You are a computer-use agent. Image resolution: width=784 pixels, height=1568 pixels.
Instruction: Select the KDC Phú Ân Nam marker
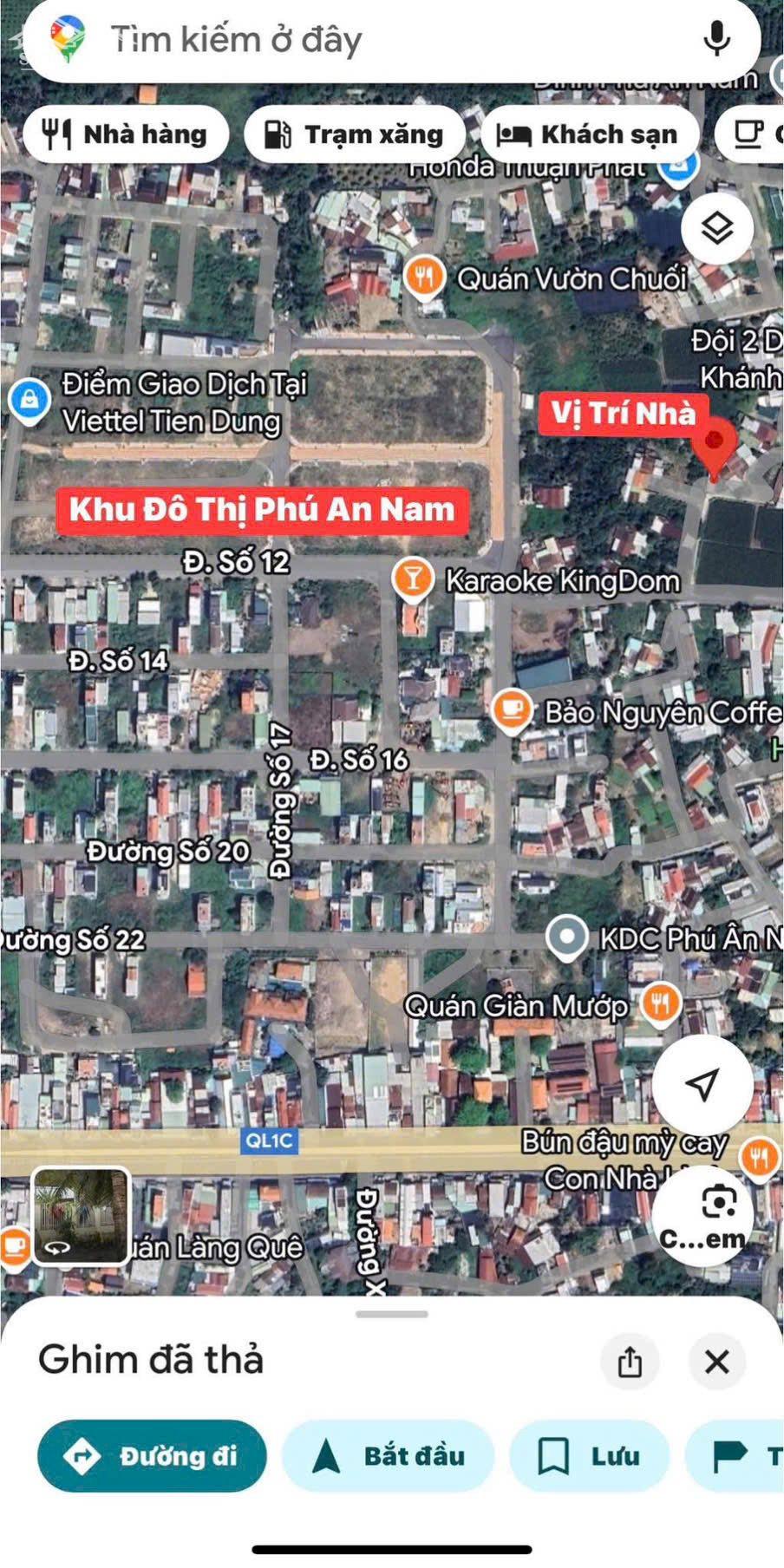(x=567, y=938)
